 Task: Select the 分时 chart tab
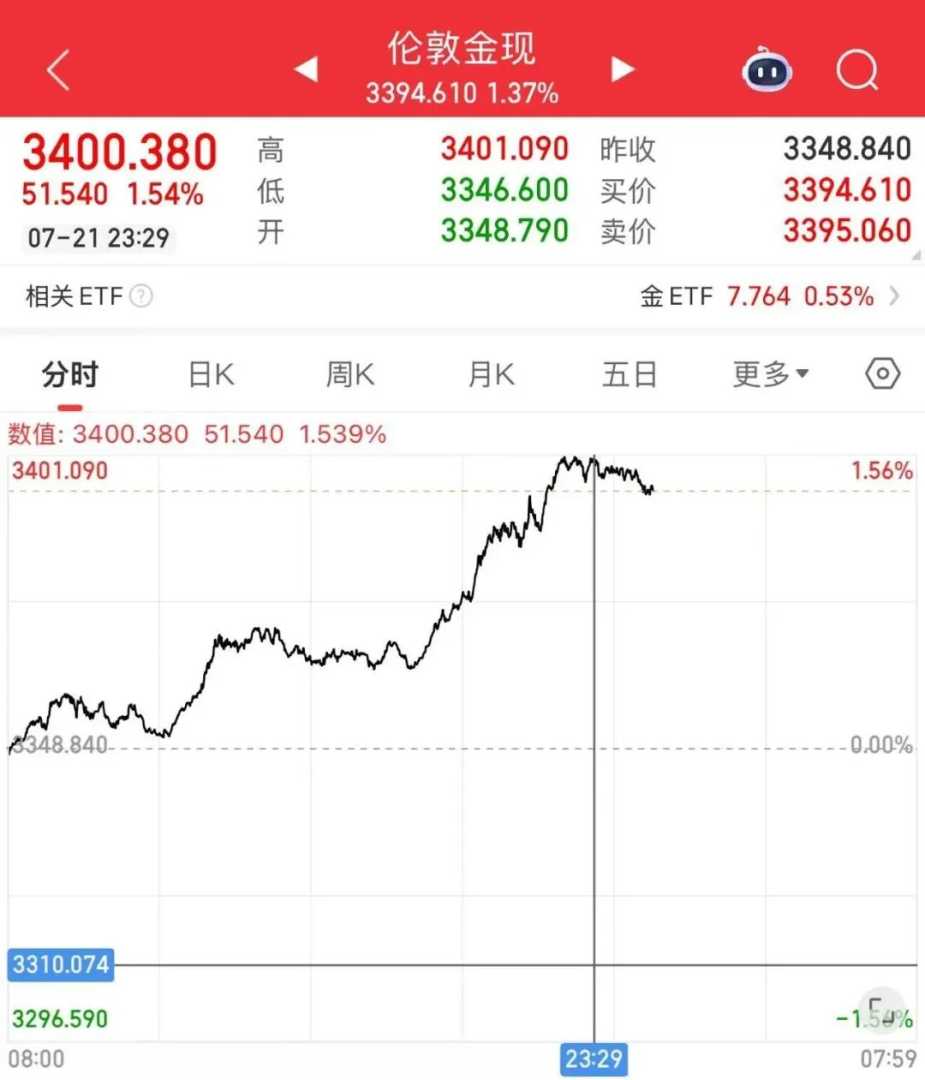pyautogui.click(x=70, y=375)
